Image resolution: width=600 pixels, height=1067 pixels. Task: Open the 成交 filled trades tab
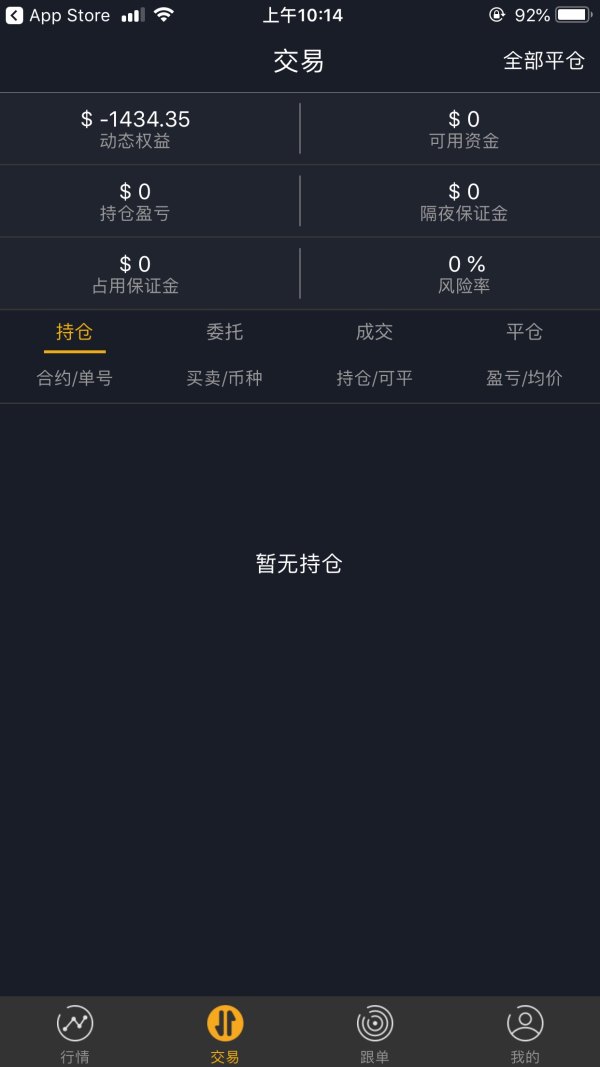[x=375, y=332]
